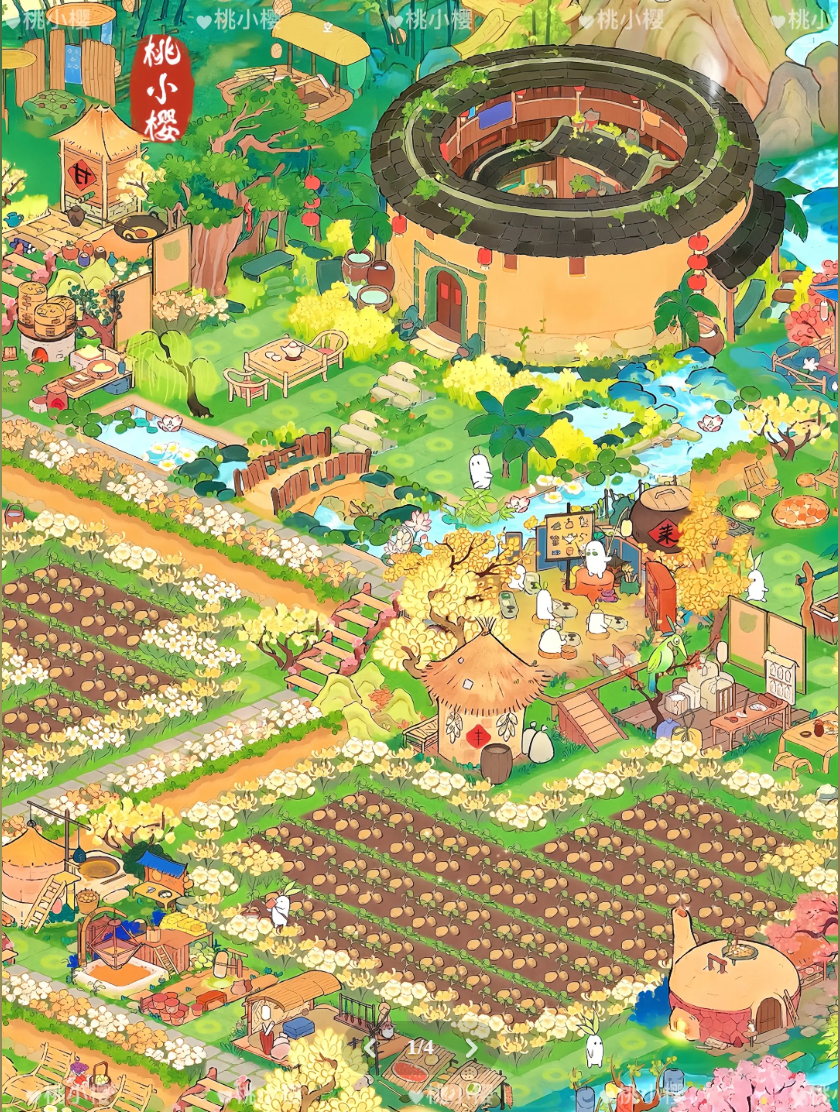Go to the next image
This screenshot has height=1112, width=840.
click(x=472, y=1047)
